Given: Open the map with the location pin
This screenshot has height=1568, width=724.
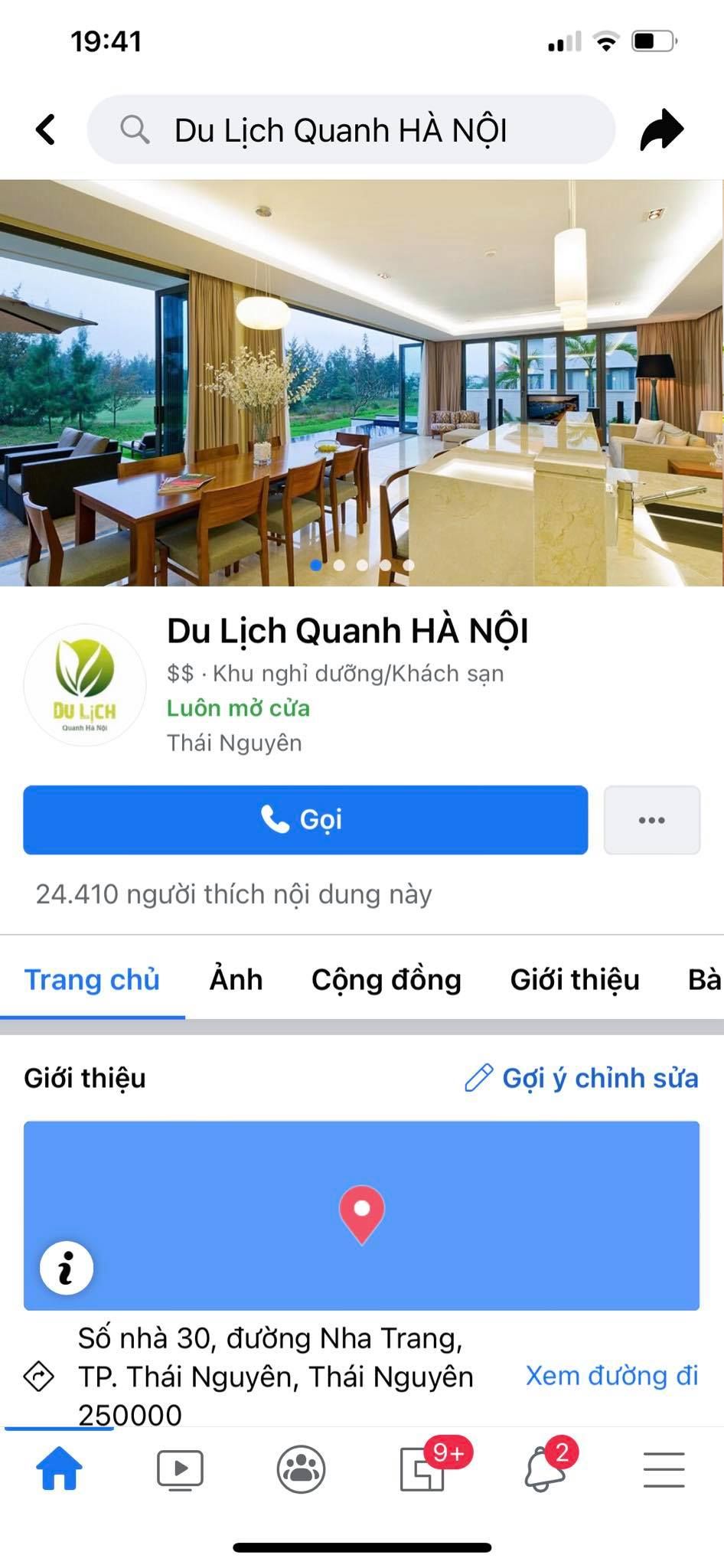Looking at the screenshot, I should point(361,1214).
